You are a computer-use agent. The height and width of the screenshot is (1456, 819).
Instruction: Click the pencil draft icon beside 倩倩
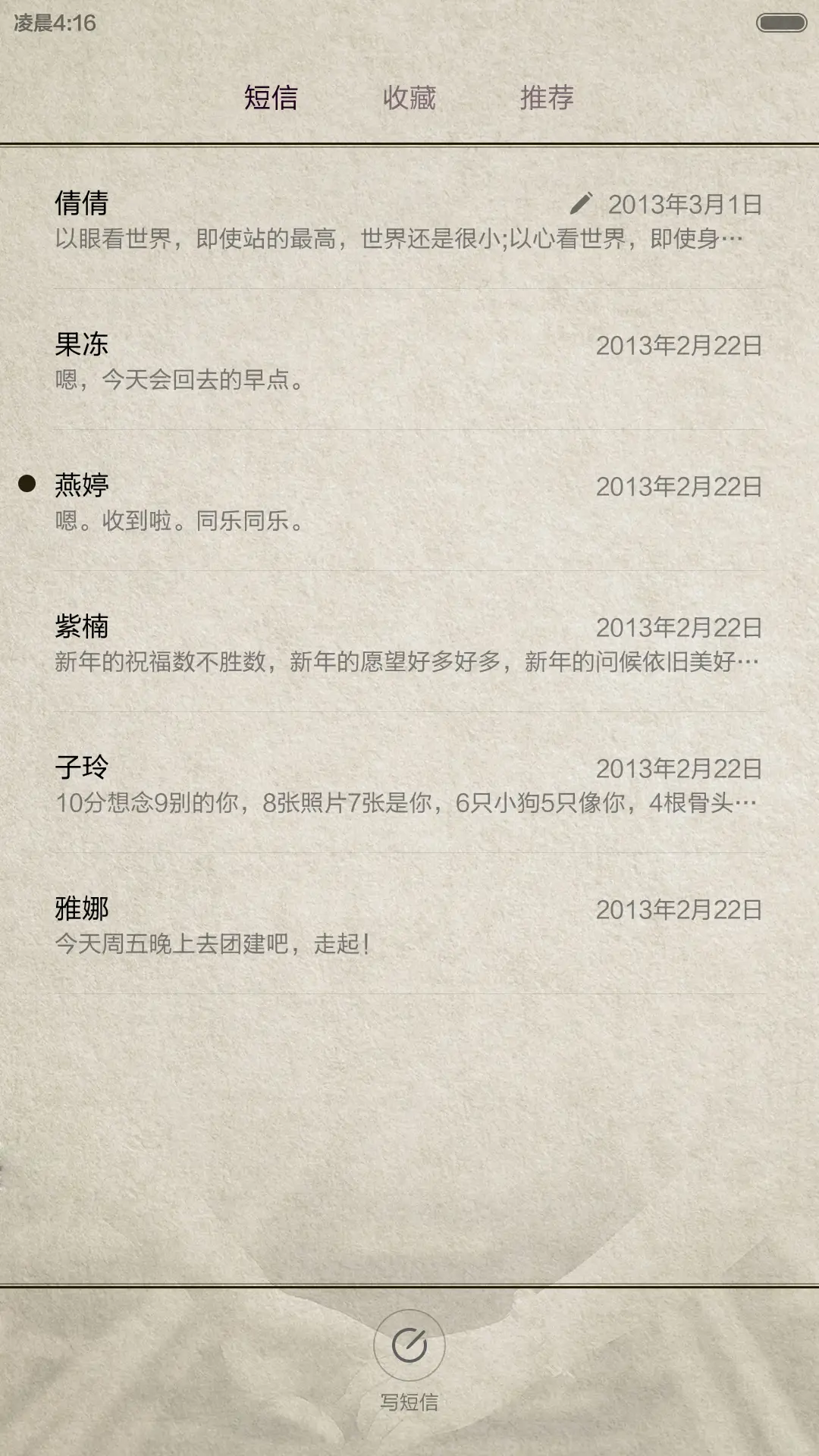[x=583, y=203]
